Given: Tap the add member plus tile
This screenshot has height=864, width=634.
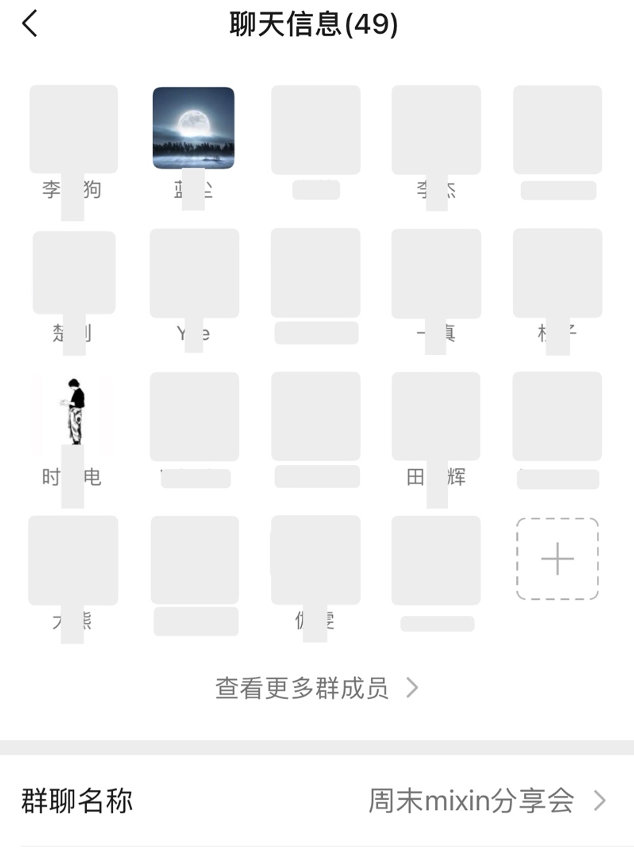Looking at the screenshot, I should click(557, 559).
